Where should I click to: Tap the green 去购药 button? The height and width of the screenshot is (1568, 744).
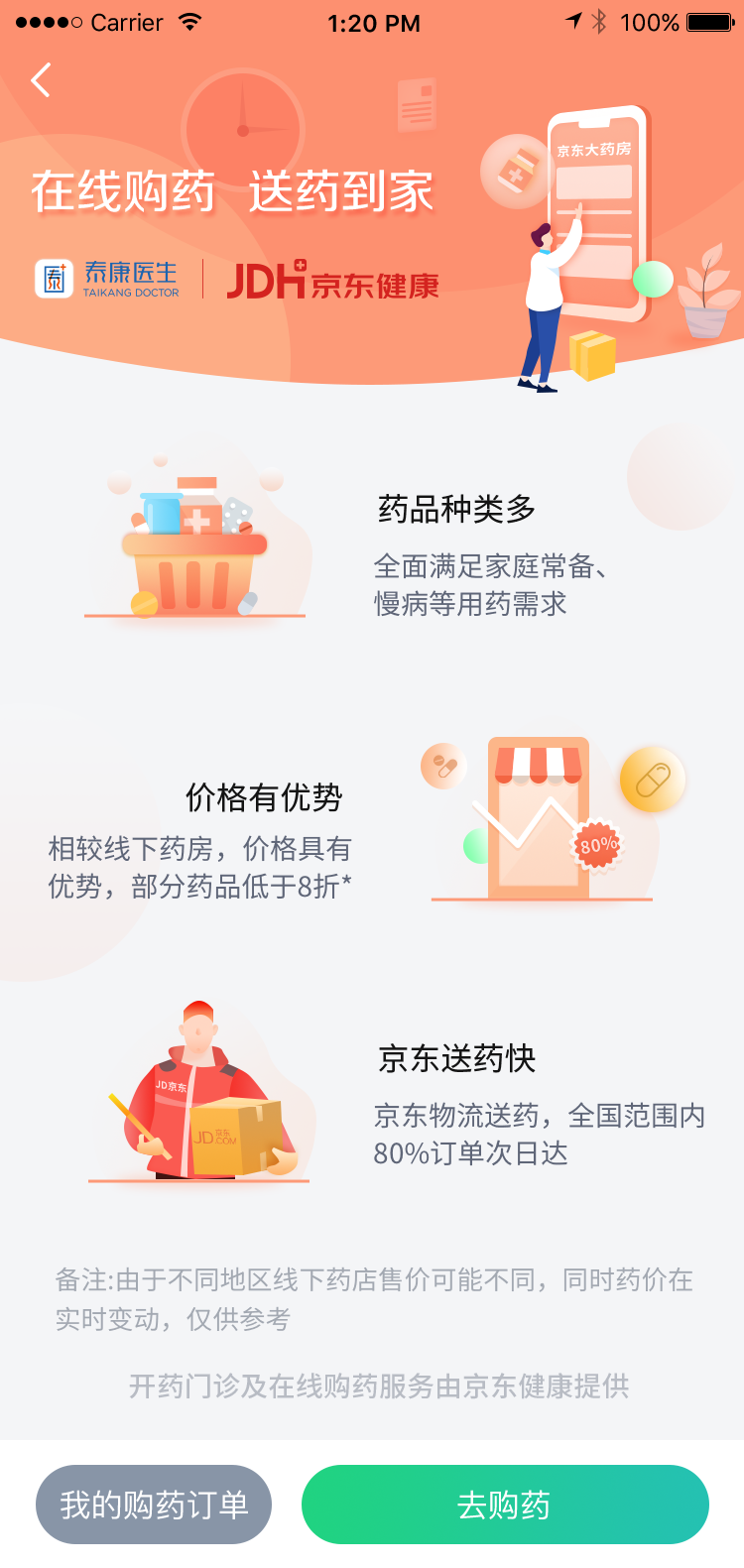[x=505, y=1505]
